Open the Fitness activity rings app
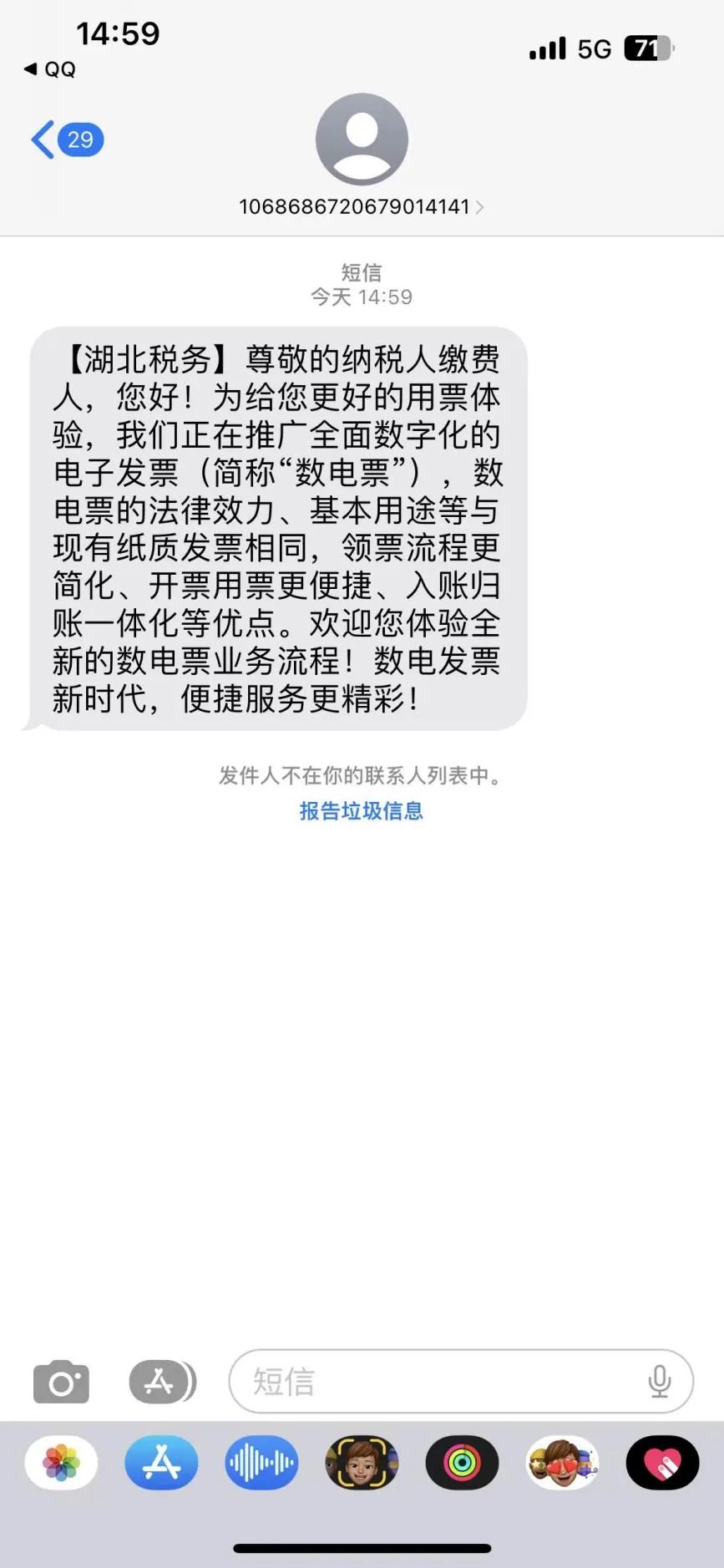 tap(462, 1463)
